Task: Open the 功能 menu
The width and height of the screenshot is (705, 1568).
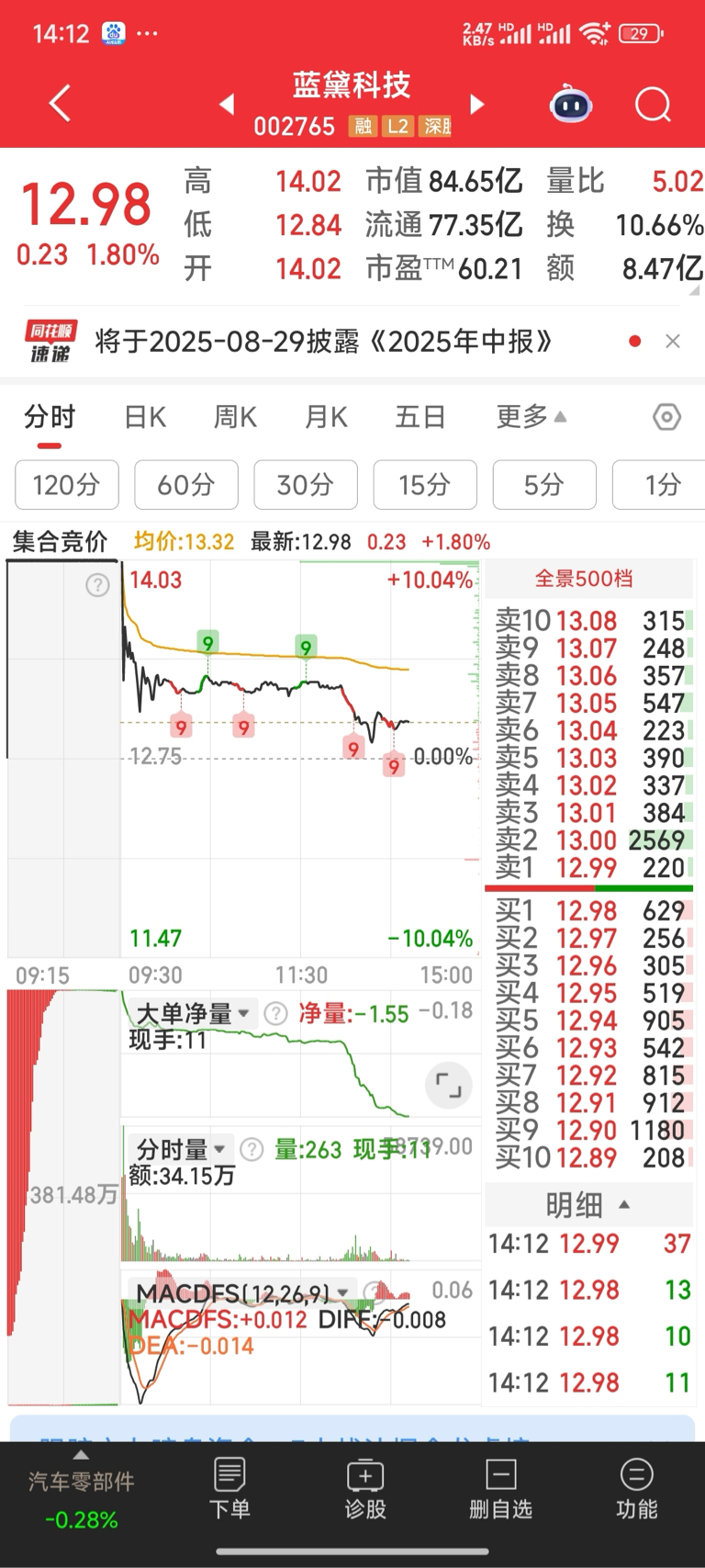Action: click(636, 1489)
